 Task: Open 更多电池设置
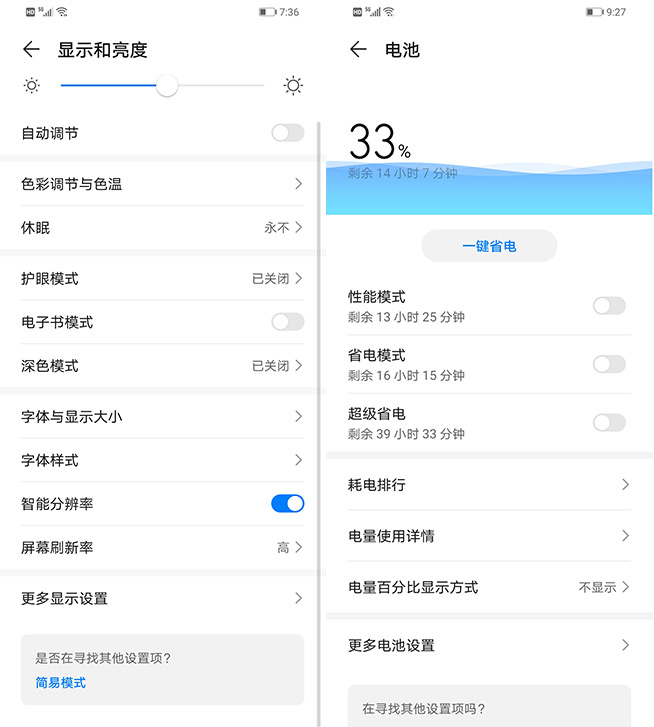coord(489,645)
